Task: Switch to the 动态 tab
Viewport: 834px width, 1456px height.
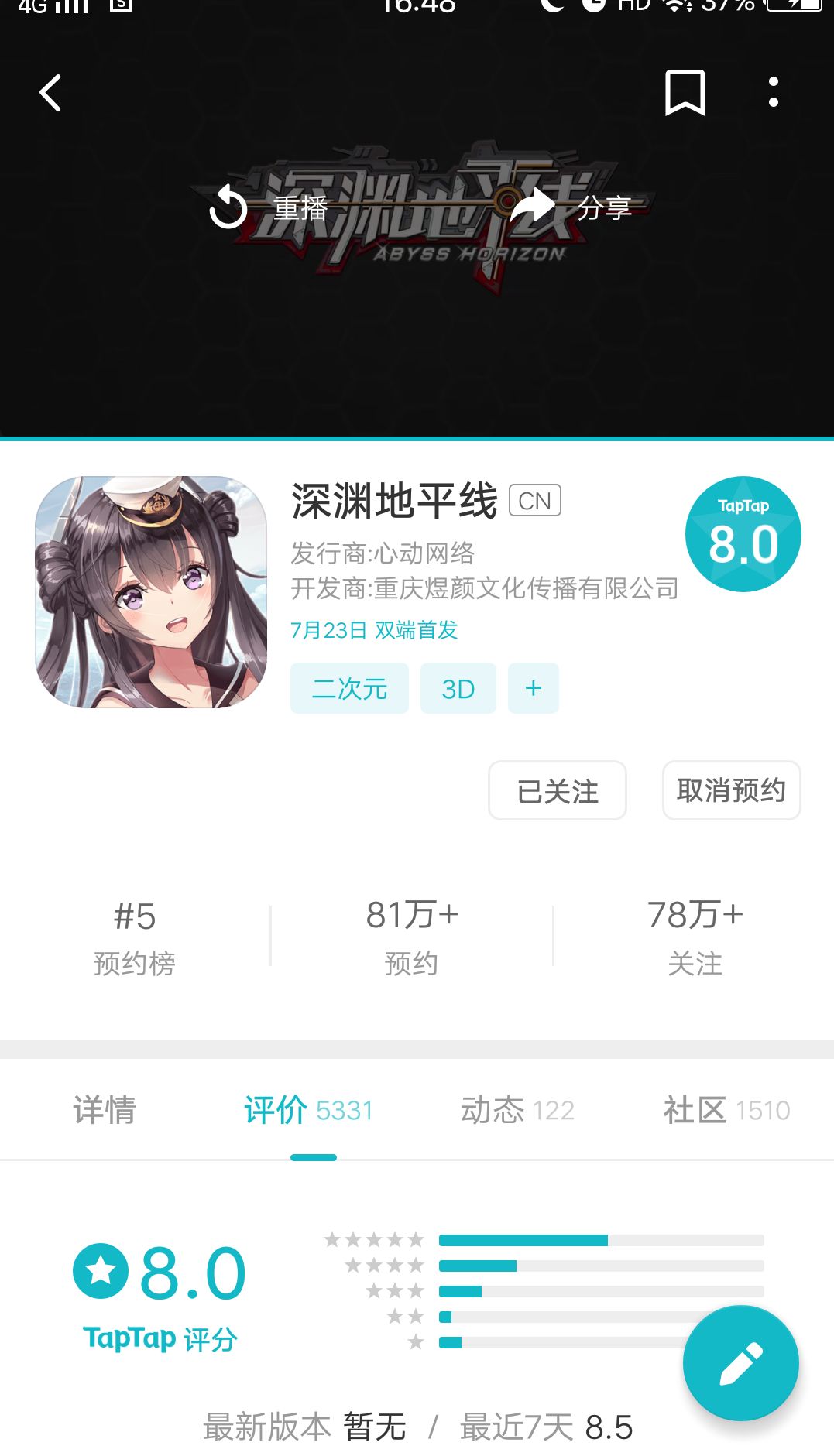Action: (517, 1110)
